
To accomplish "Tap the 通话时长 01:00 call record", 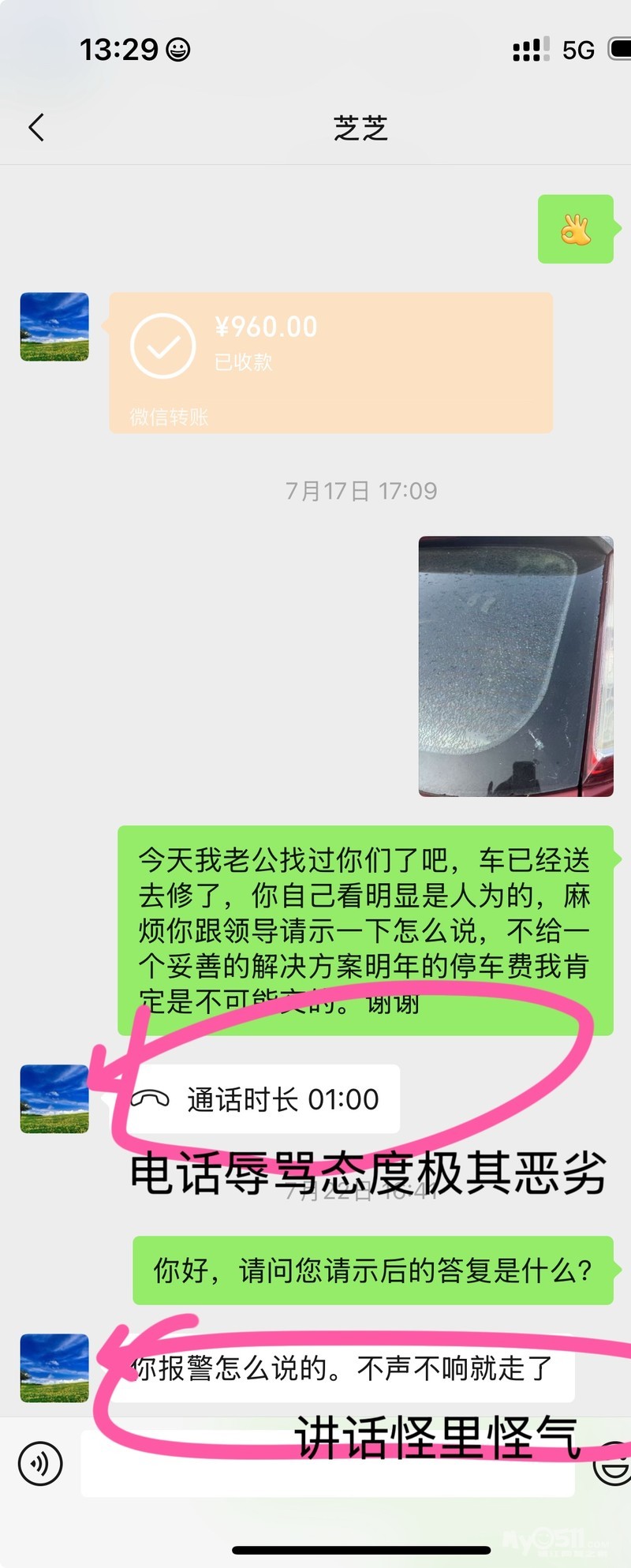I will coord(264,1098).
